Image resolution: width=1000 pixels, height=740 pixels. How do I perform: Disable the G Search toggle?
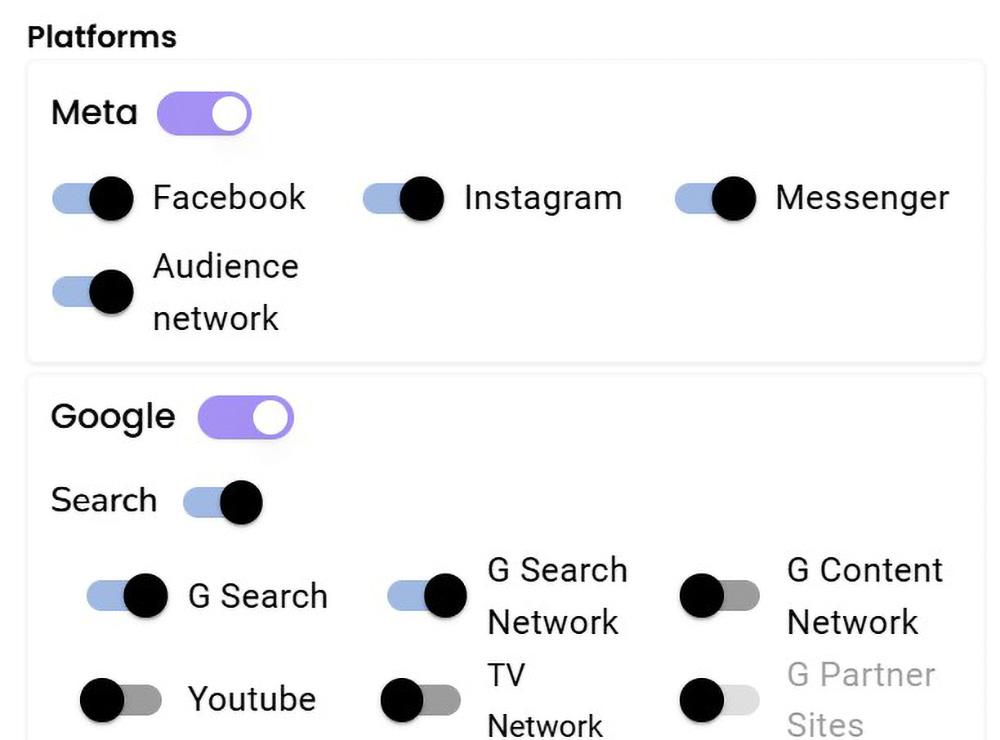pyautogui.click(x=127, y=596)
